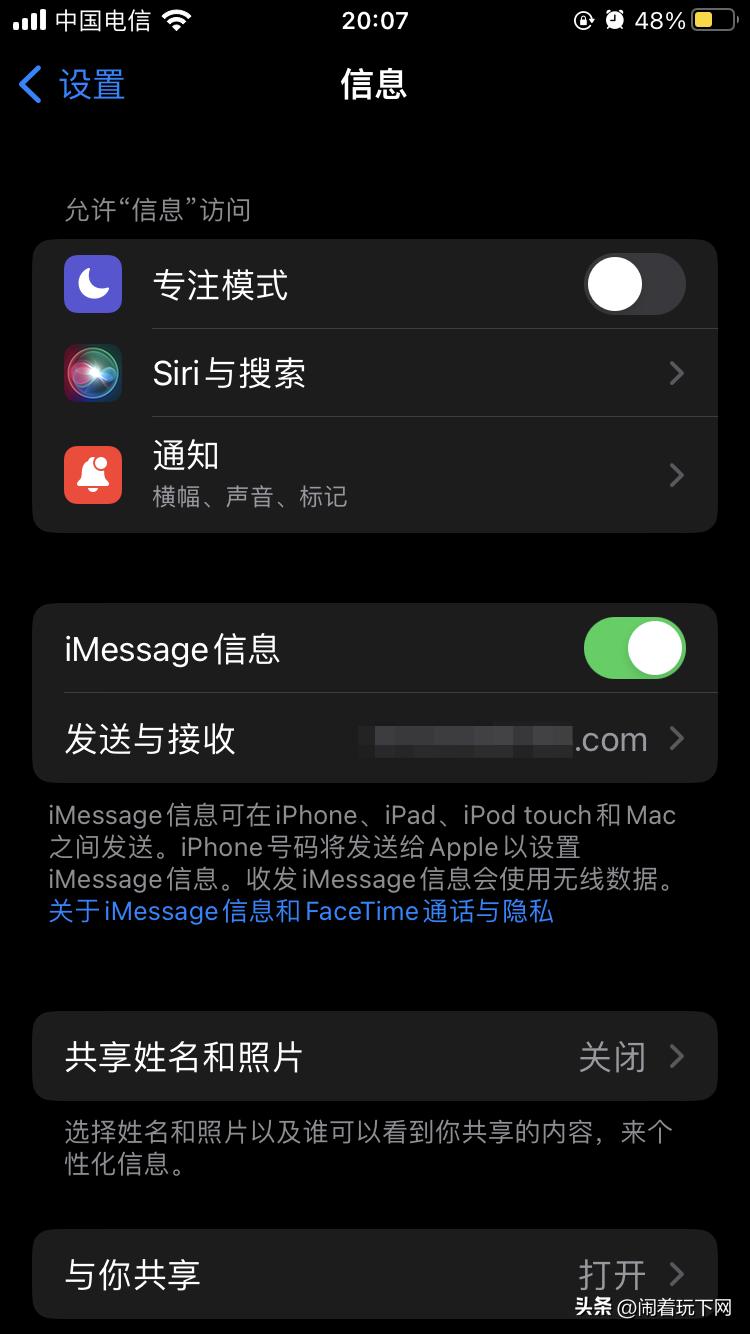Tap the red notification bell icon
750x1334 pixels.
[x=92, y=474]
